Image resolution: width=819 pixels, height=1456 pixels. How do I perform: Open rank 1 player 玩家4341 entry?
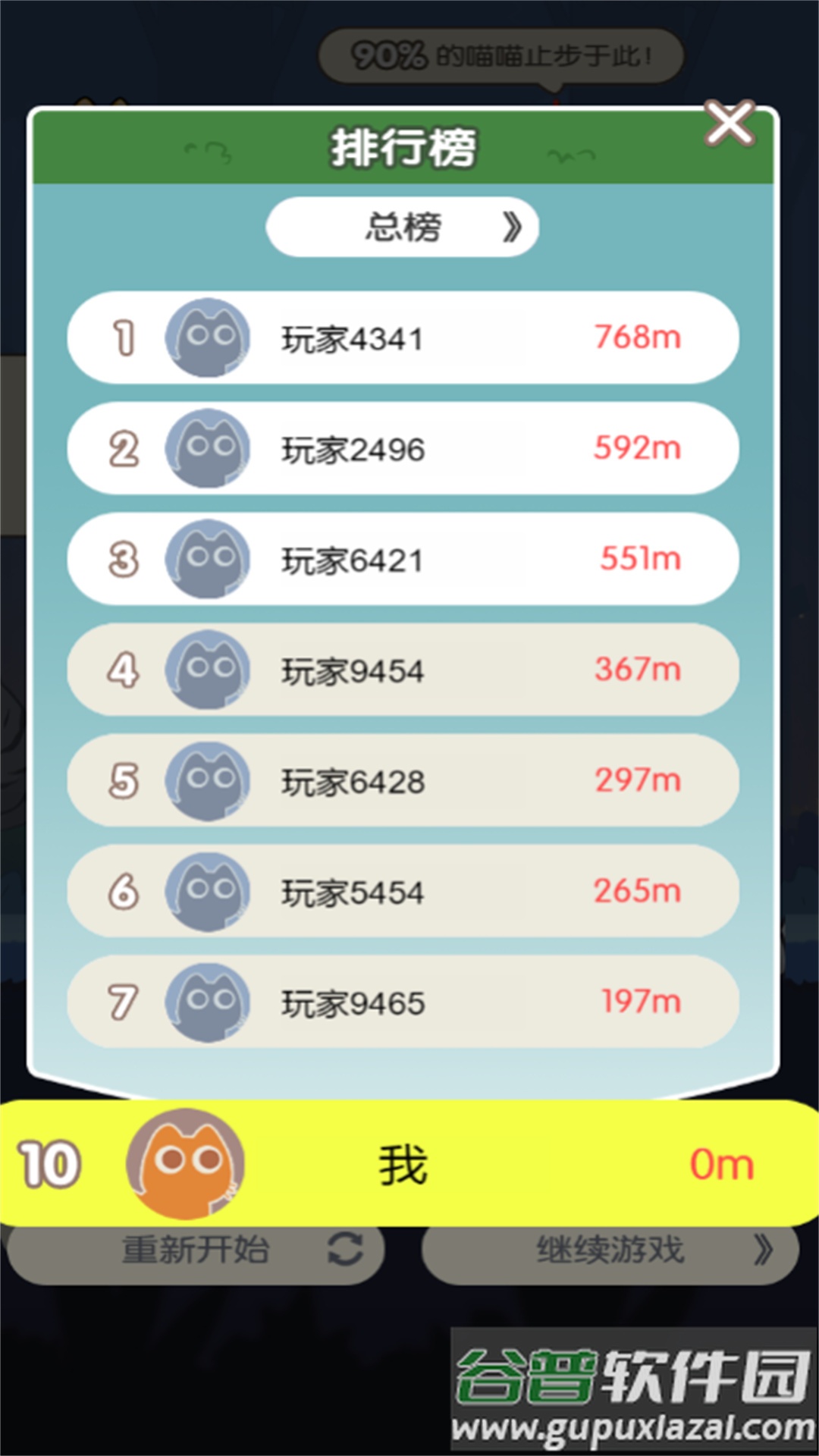[403, 337]
